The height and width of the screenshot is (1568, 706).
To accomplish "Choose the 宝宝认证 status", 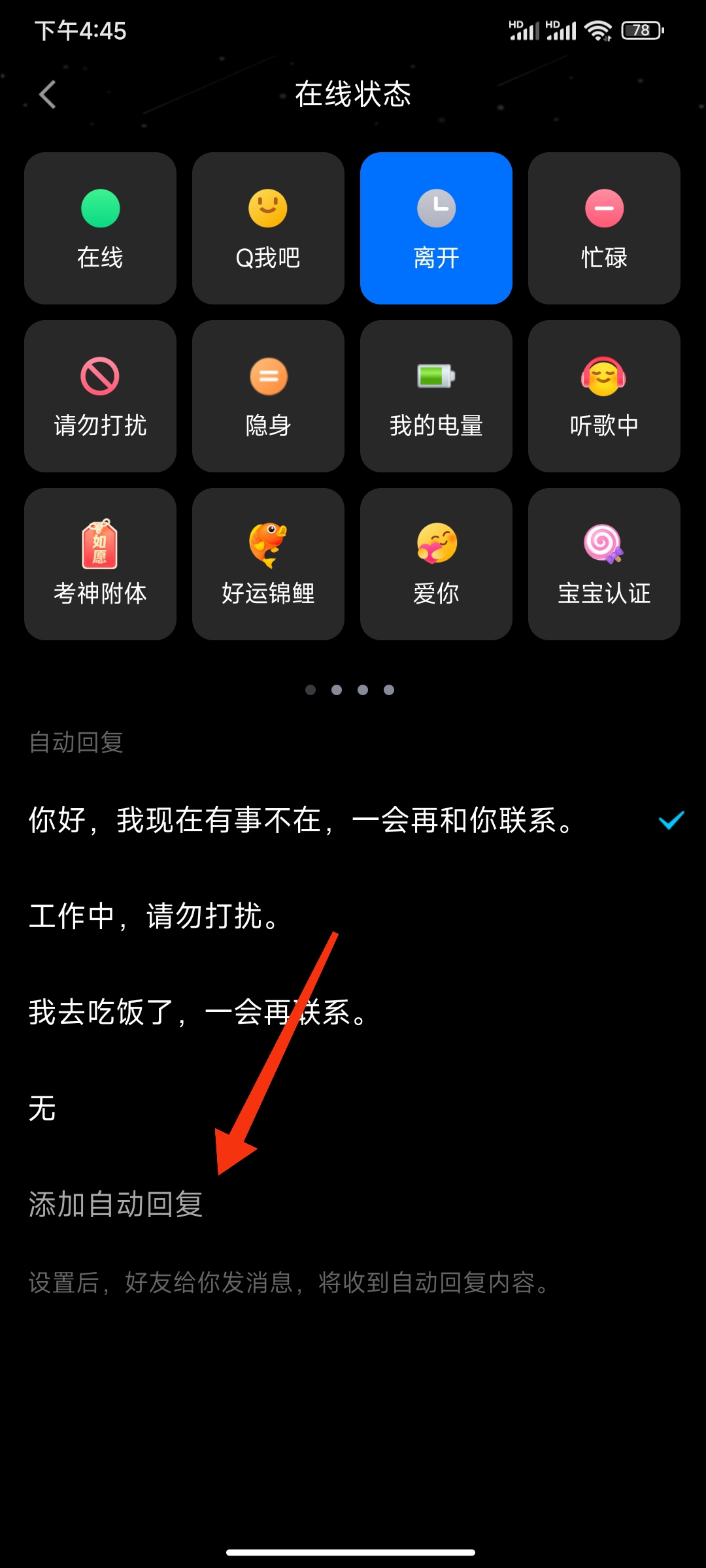I will point(604,564).
